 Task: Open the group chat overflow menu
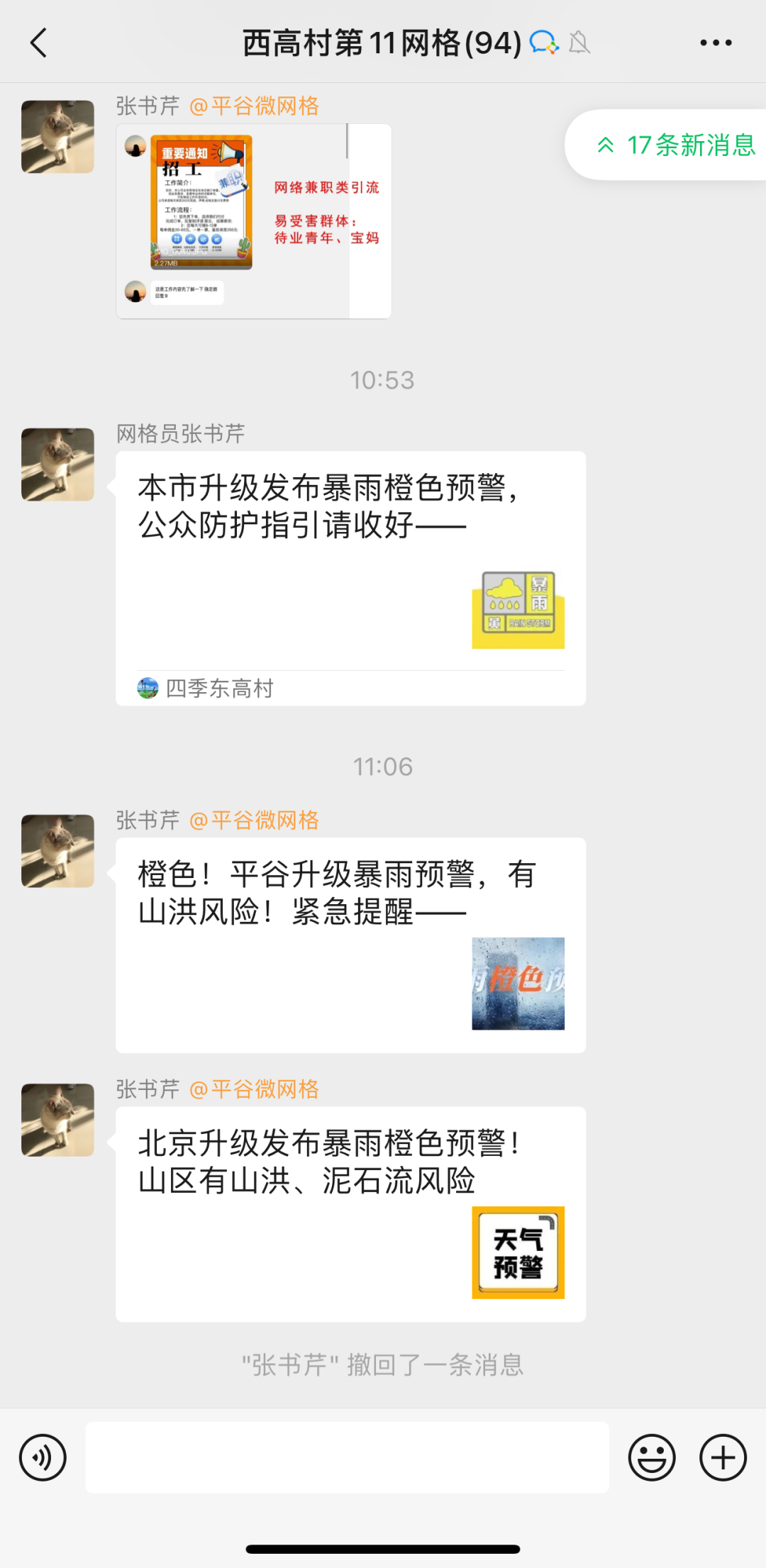pos(715,43)
